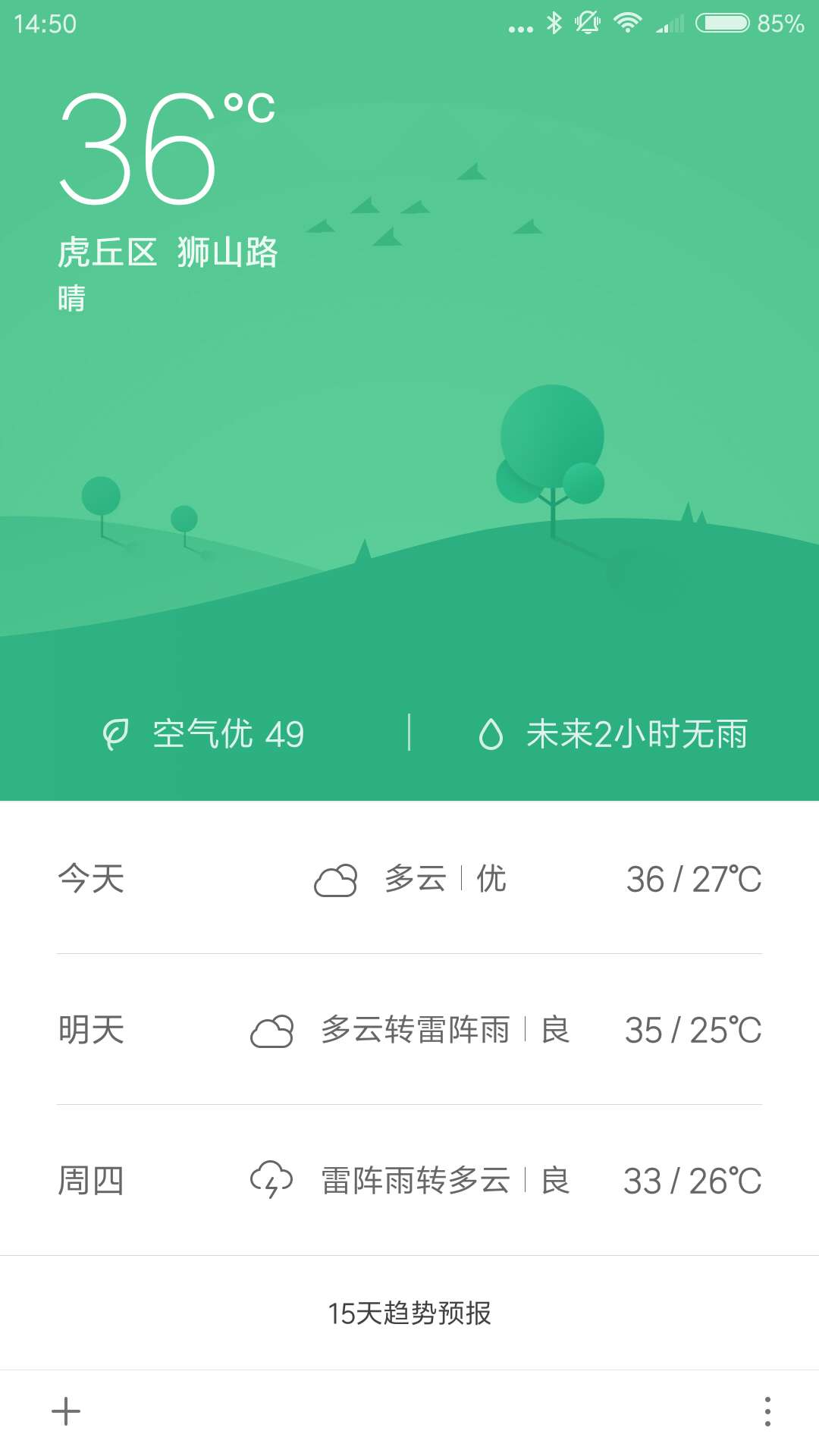The image size is (819, 1456).
Task: Open the 15天趋势预报 forecast
Action: click(409, 1313)
